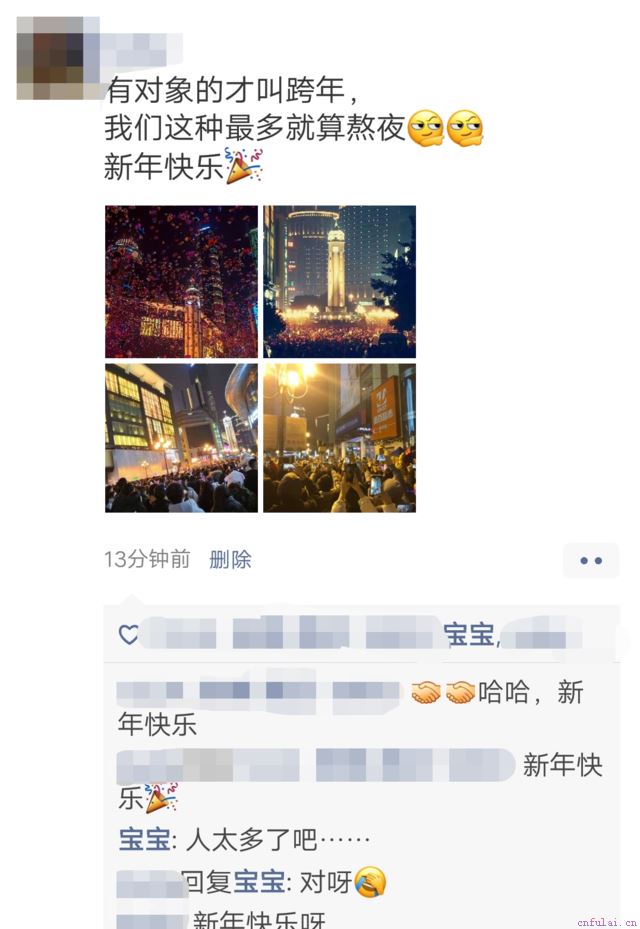View the street lamp crowd photo
This screenshot has height=929, width=640.
339,438
